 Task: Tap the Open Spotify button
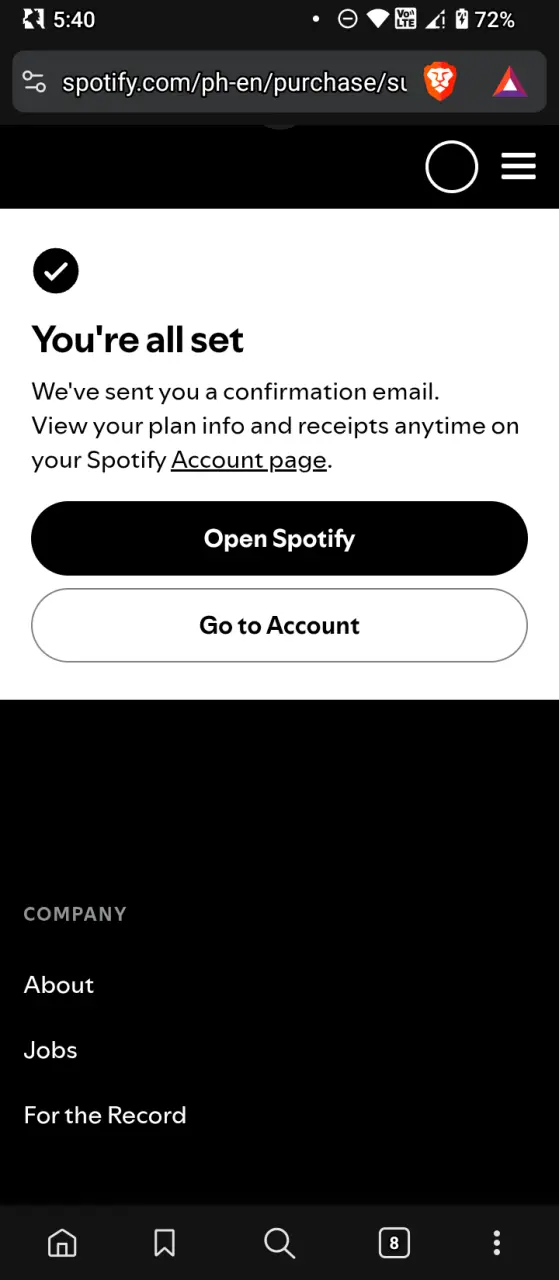click(279, 538)
